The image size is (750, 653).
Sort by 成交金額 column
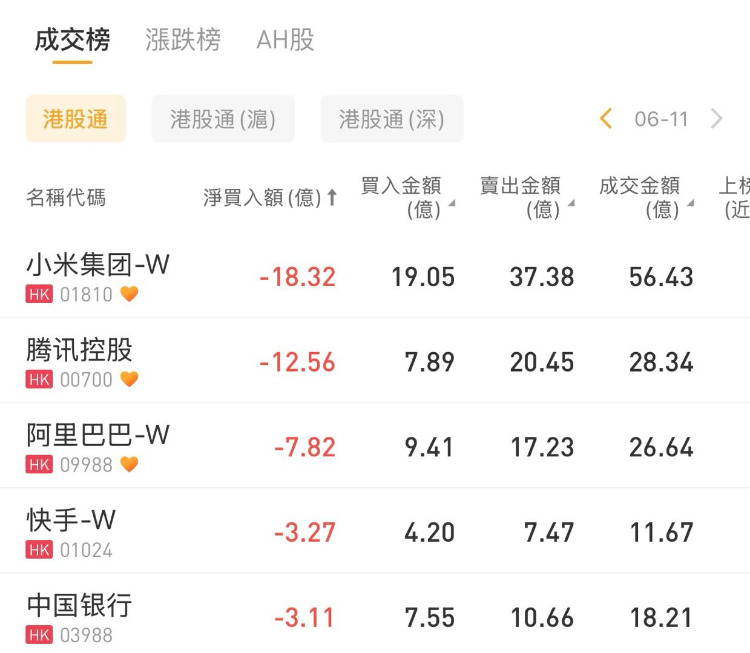(x=645, y=197)
